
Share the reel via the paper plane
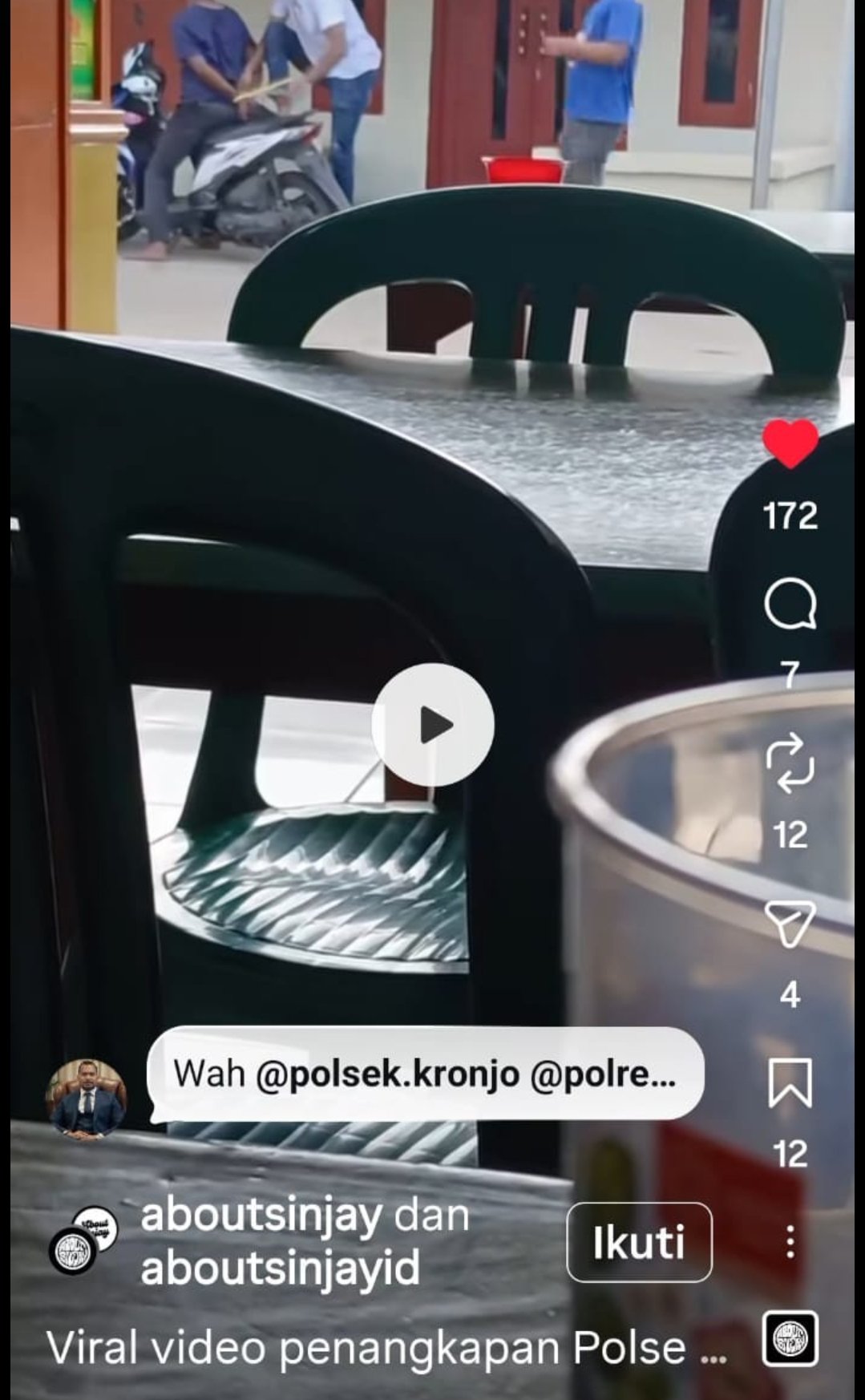790,924
